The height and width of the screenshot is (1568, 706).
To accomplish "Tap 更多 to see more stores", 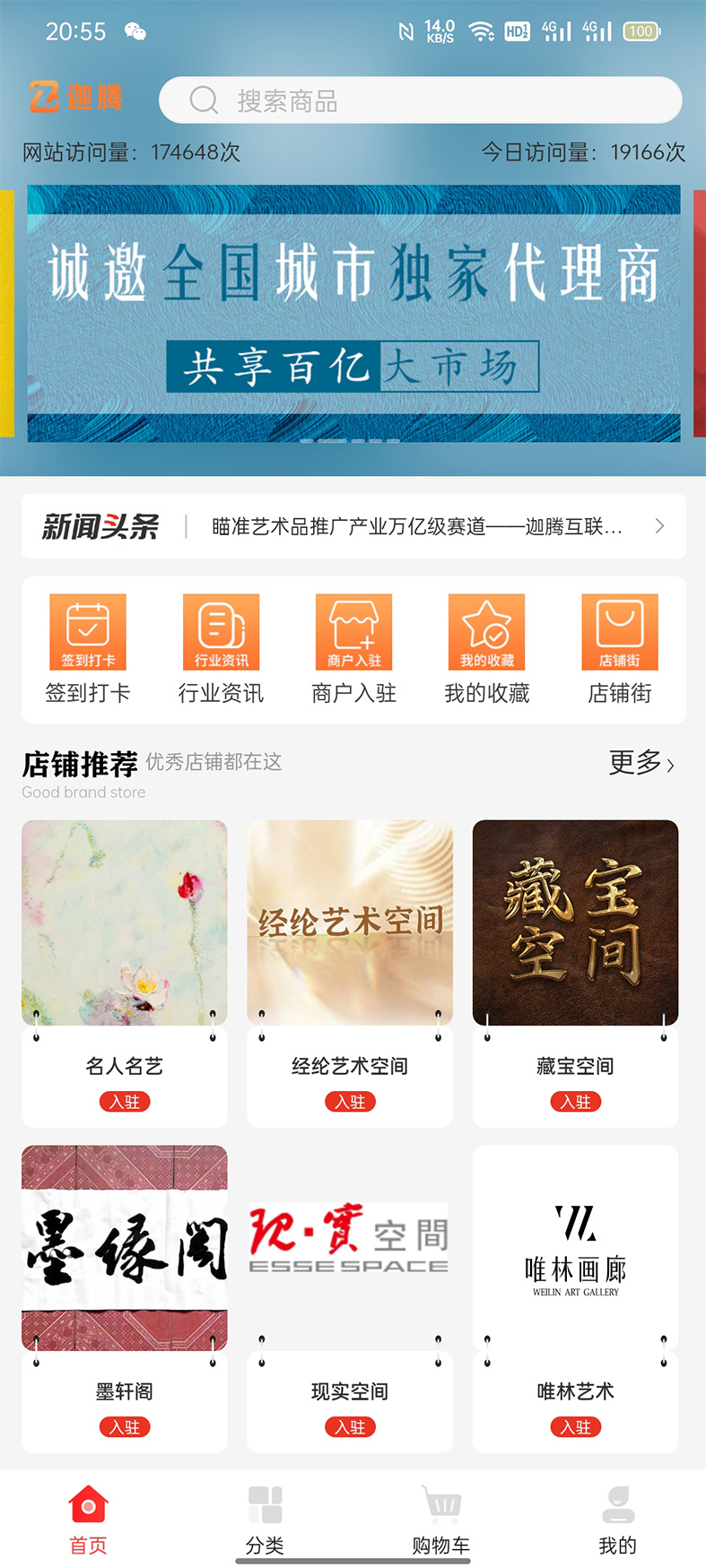I will 641,763.
